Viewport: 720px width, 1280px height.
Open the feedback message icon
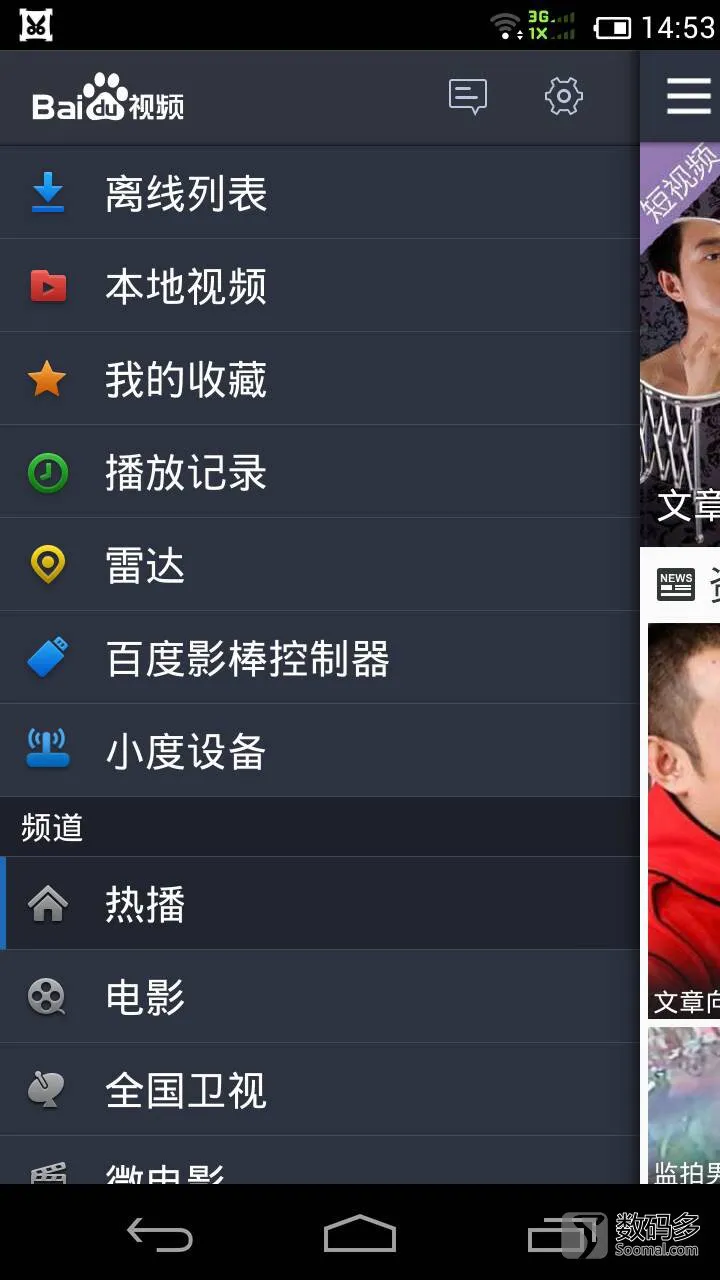(x=467, y=97)
